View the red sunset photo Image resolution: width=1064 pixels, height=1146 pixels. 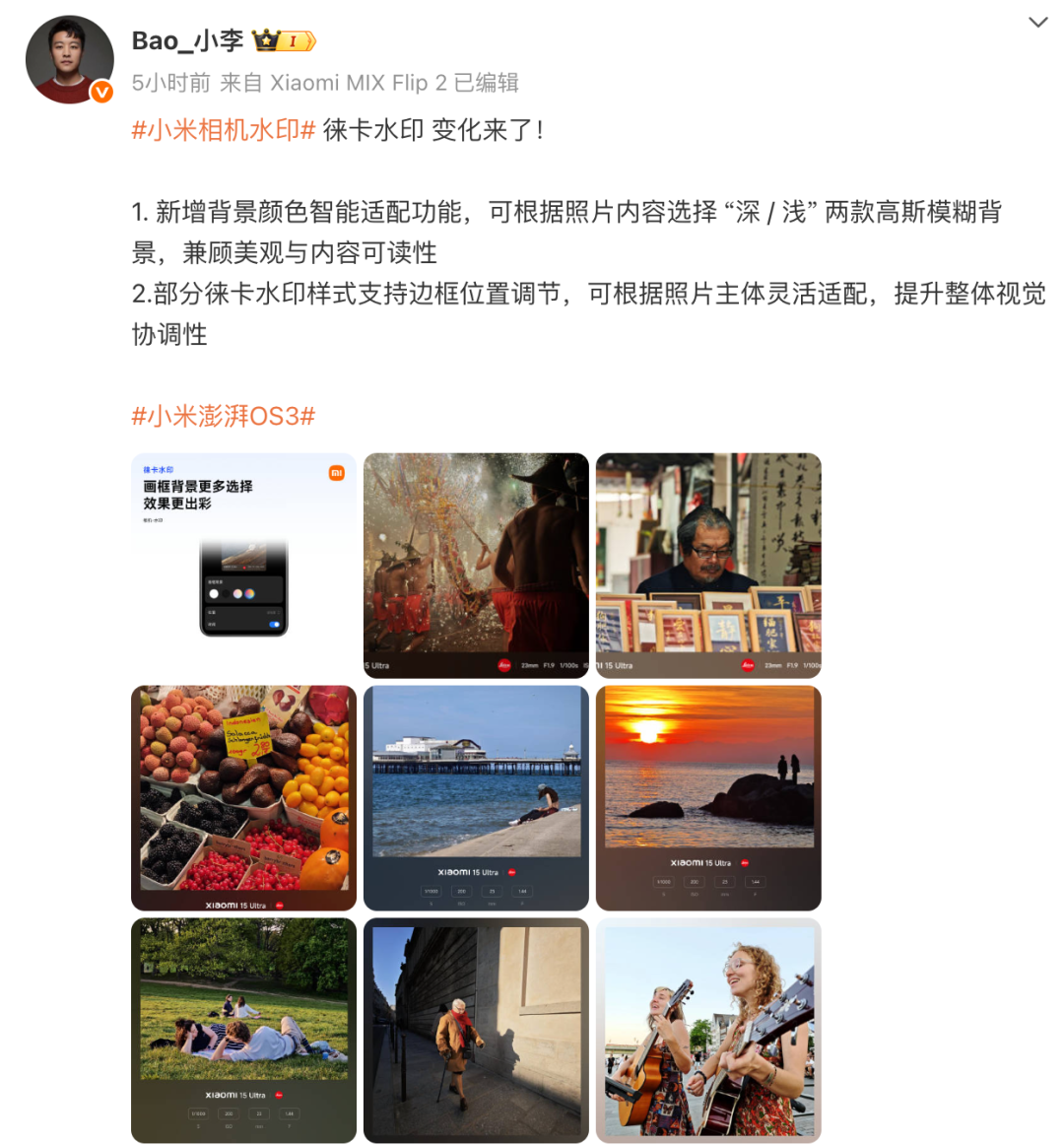coord(708,798)
